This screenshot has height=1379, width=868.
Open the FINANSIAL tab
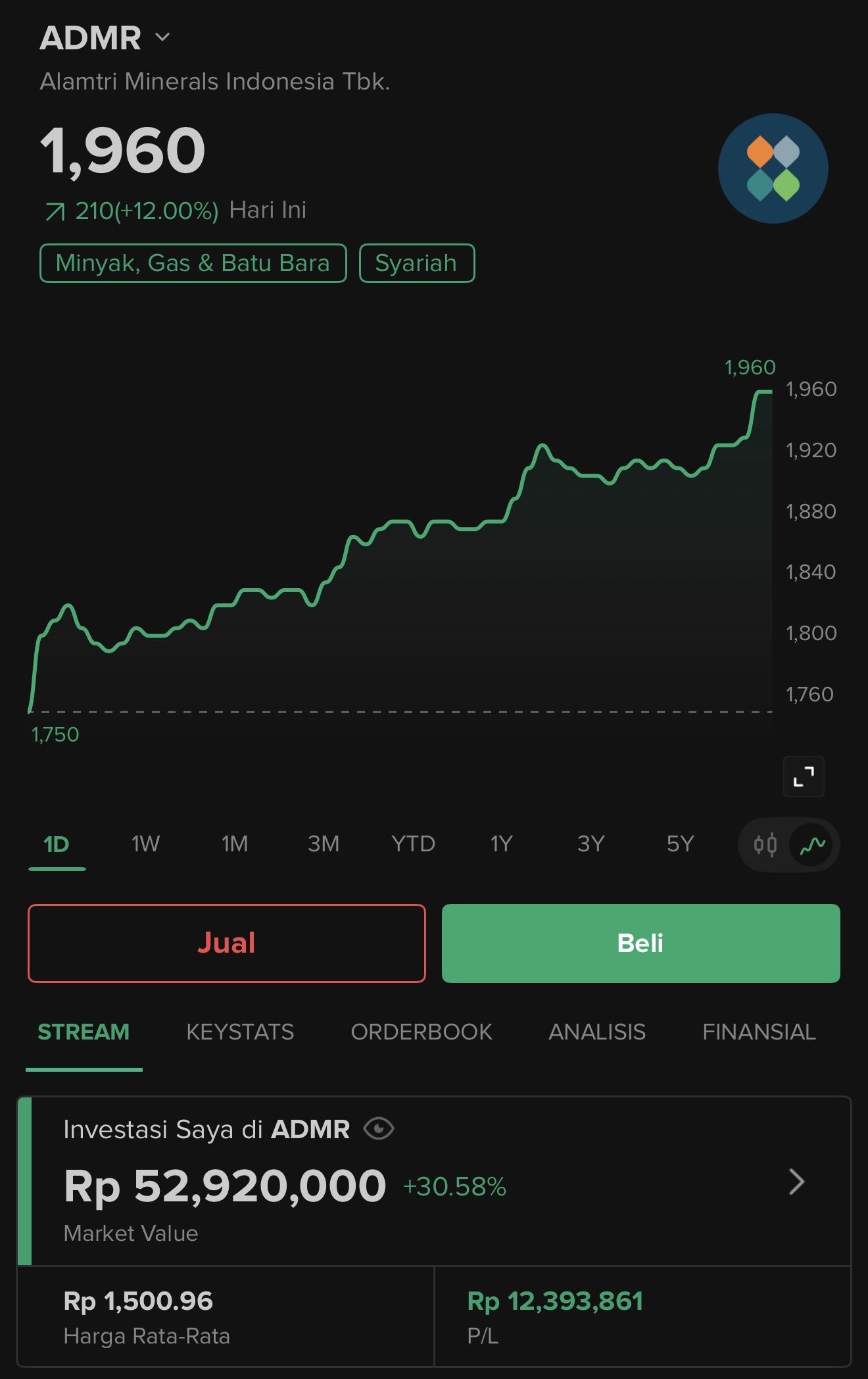[759, 1032]
